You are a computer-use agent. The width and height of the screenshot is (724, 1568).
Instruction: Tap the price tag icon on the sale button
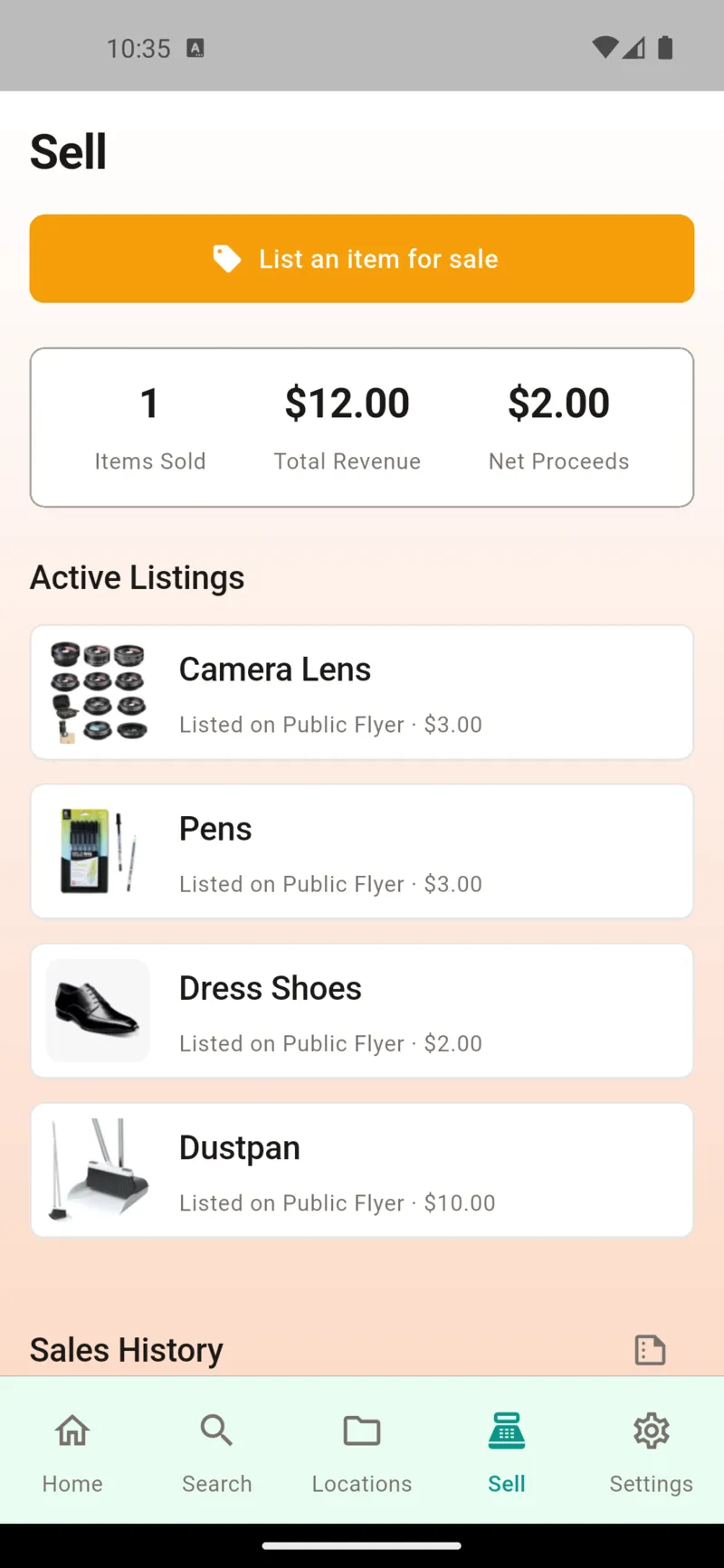click(226, 259)
